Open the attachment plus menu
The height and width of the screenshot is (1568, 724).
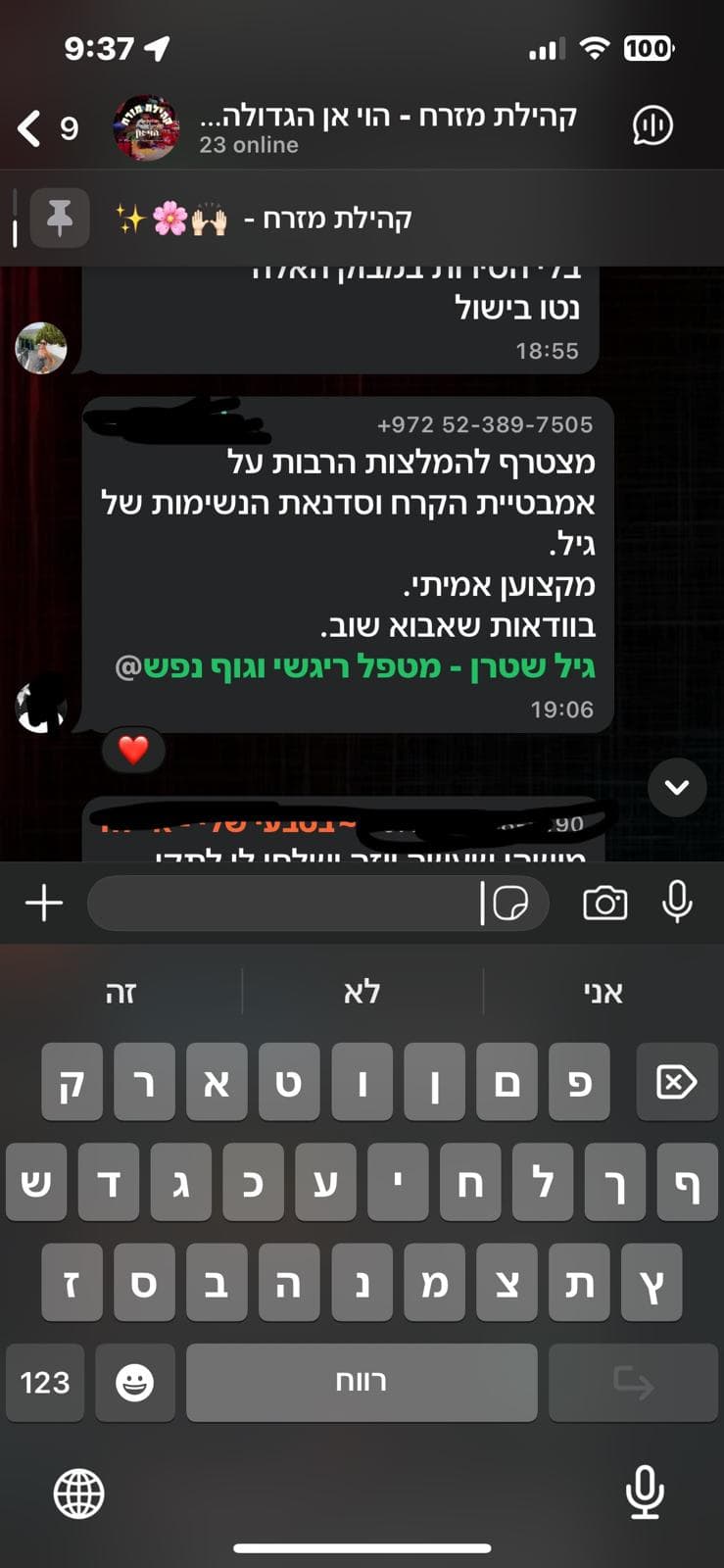44,903
